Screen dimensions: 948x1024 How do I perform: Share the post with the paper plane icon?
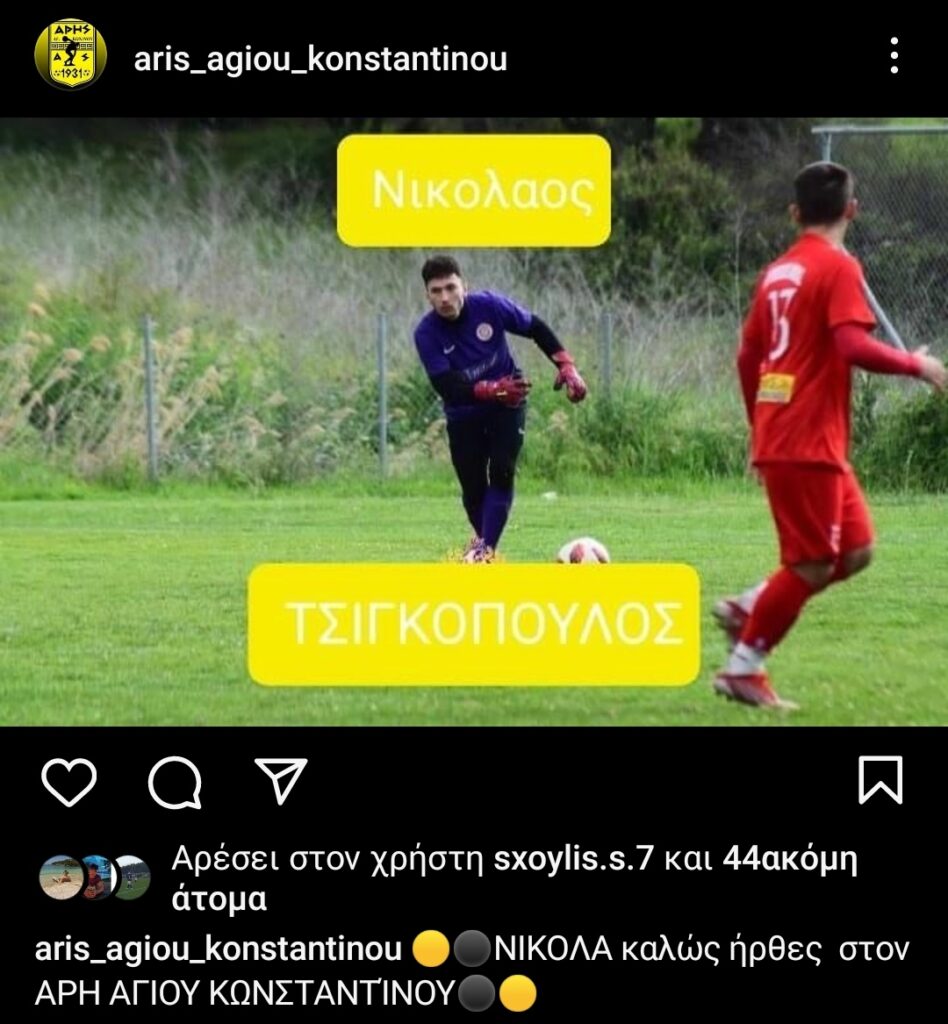tap(280, 779)
